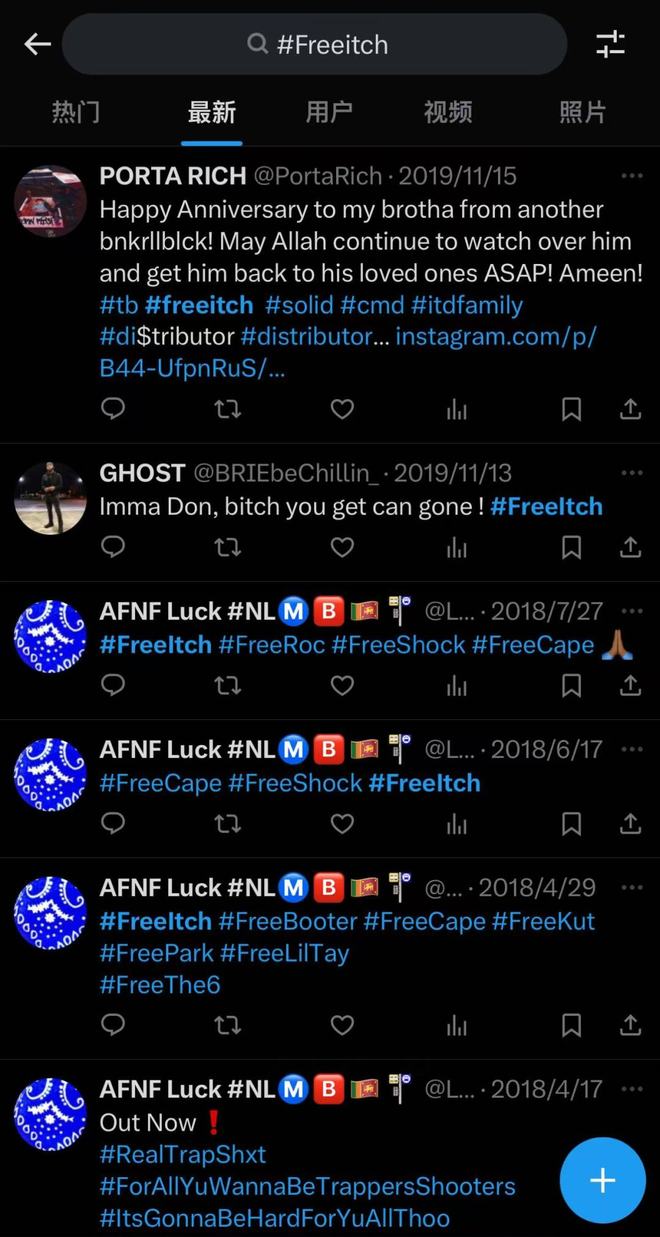This screenshot has height=1237, width=660.
Task: Reply to GHOST's Imma Don post
Action: (x=113, y=547)
